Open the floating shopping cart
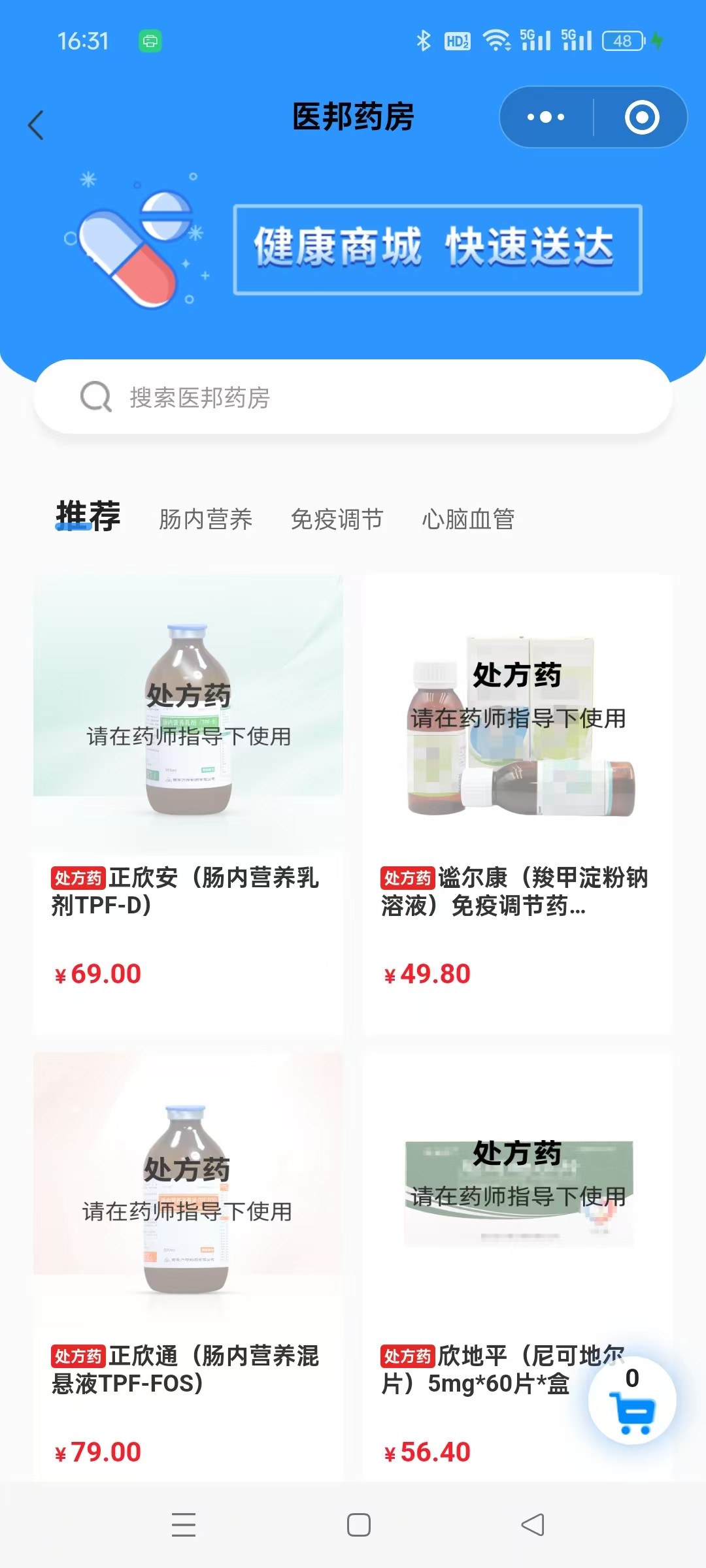Screen dimensions: 706x1568 click(631, 1401)
